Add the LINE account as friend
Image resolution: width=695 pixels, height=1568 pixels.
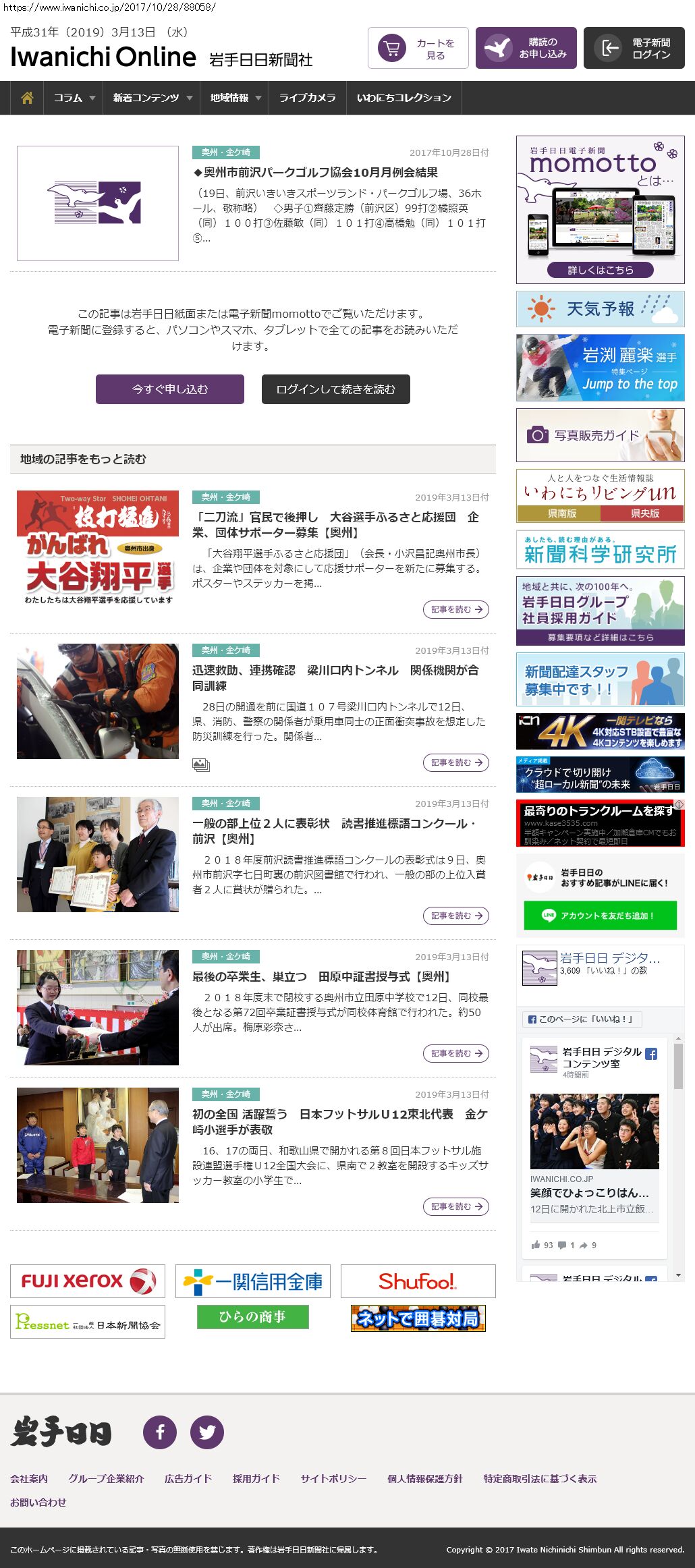[x=600, y=916]
